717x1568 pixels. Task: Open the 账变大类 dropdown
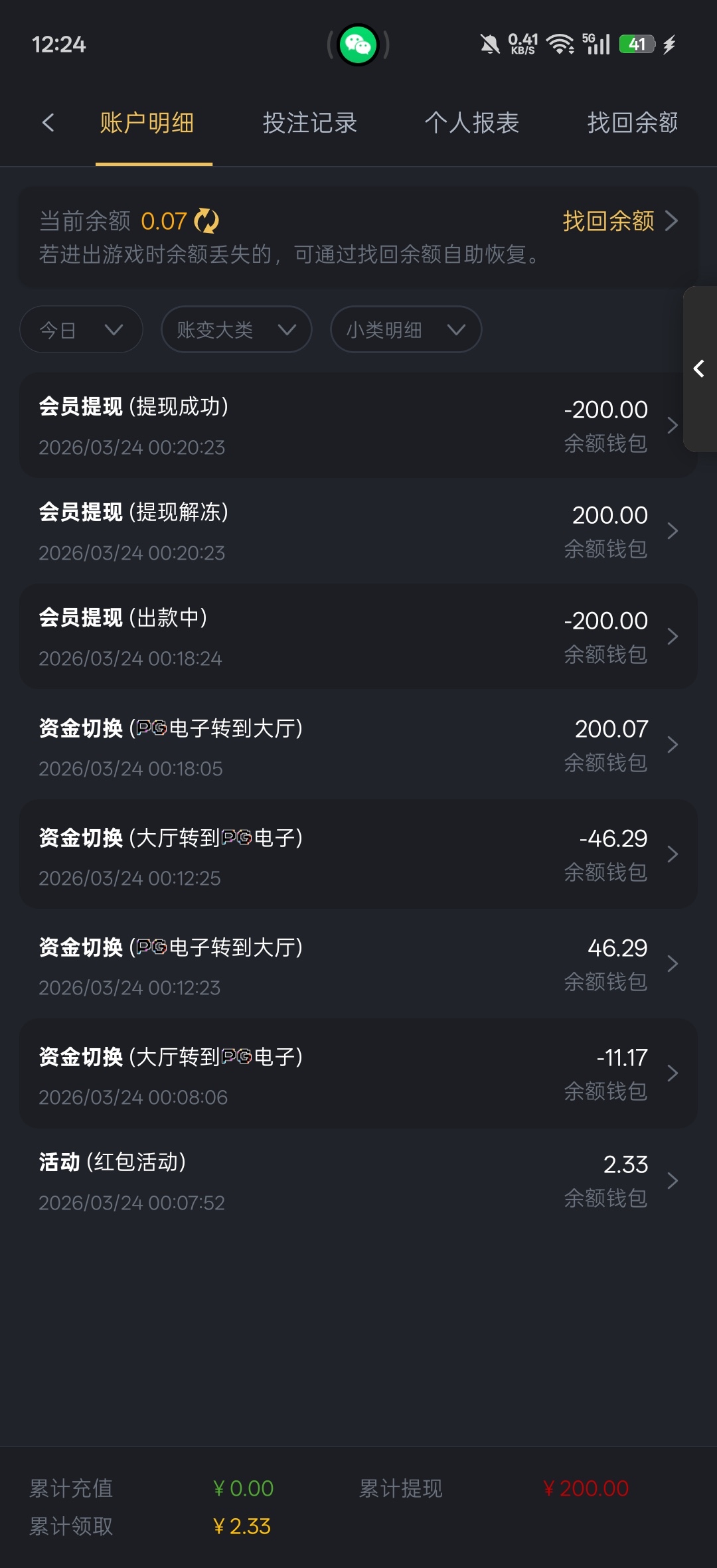click(x=236, y=329)
